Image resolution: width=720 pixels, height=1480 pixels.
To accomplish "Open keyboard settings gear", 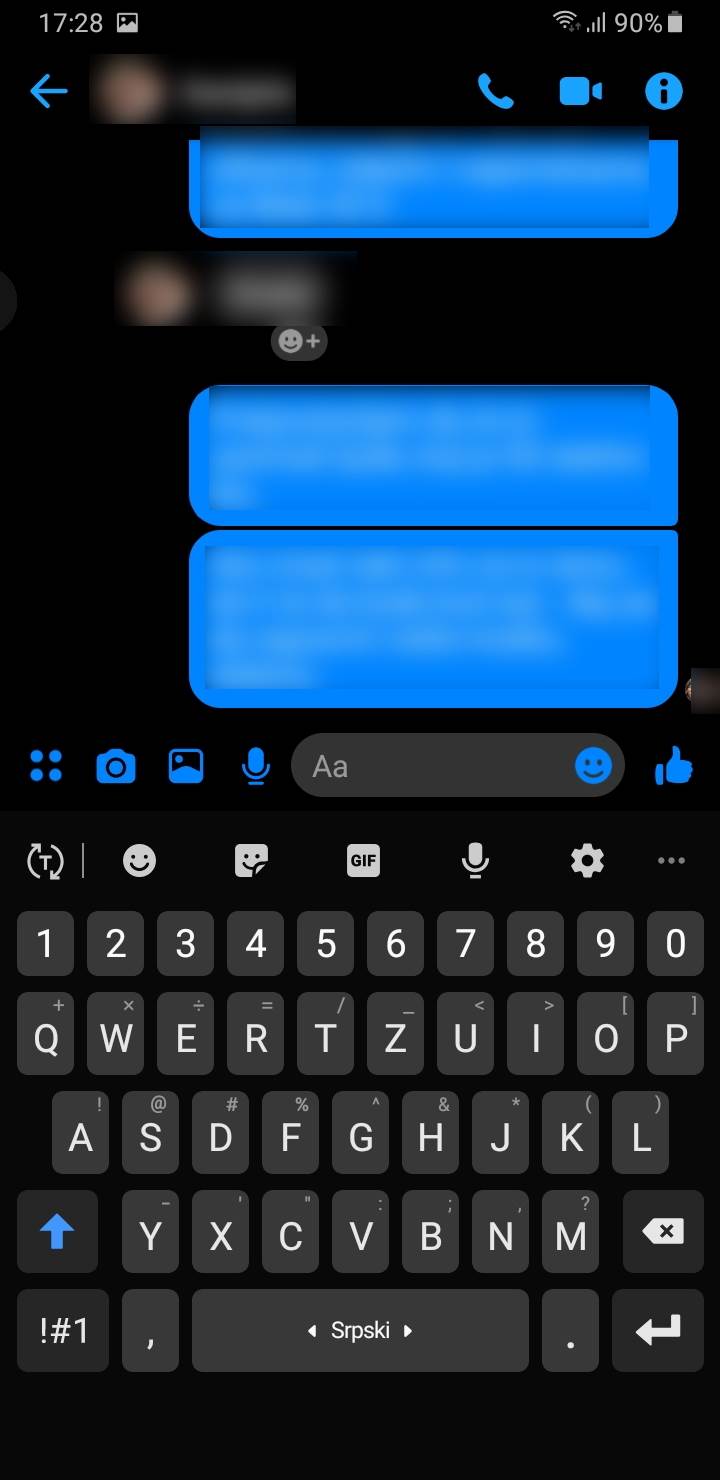I will pyautogui.click(x=587, y=860).
